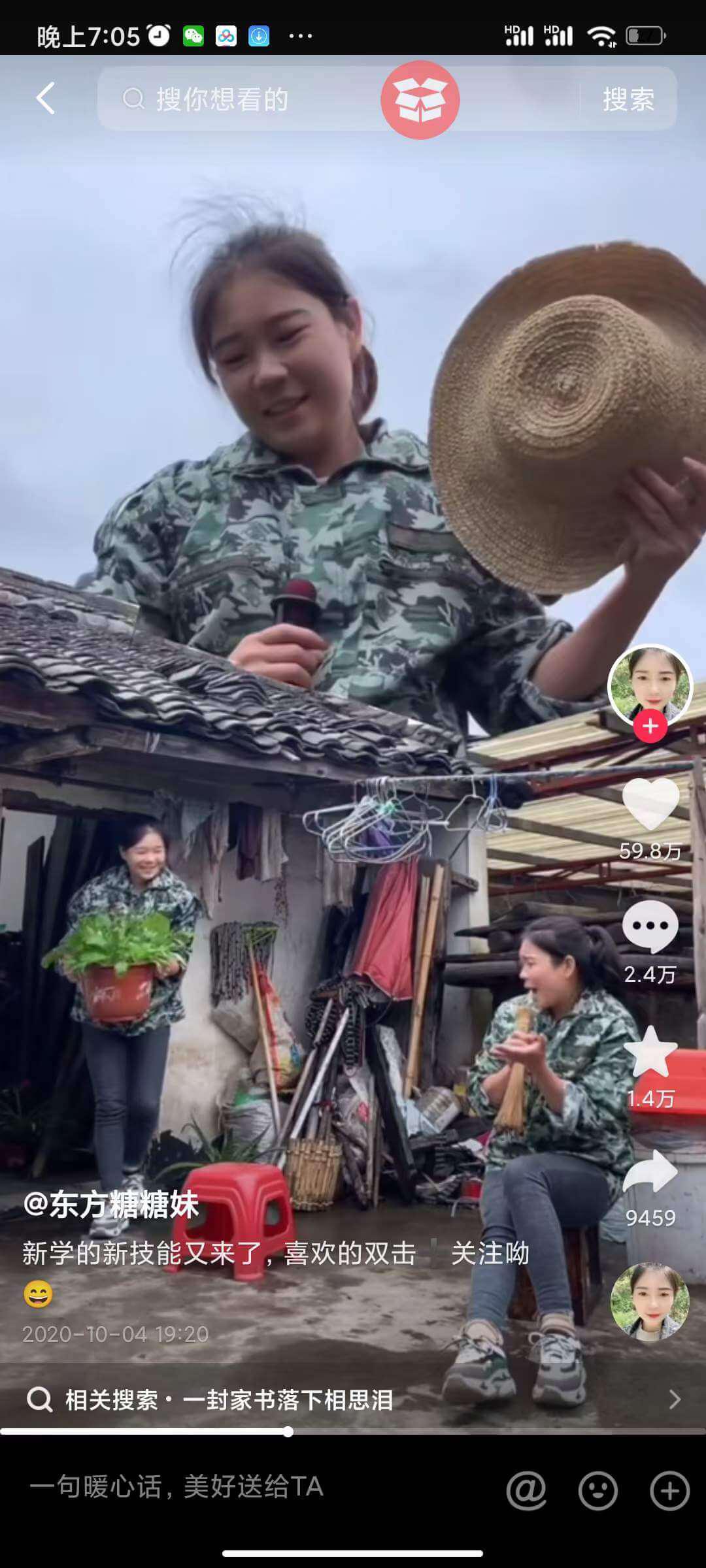Viewport: 706px width, 1568px height.
Task: Favorite the video with star icon
Action: [650, 1051]
